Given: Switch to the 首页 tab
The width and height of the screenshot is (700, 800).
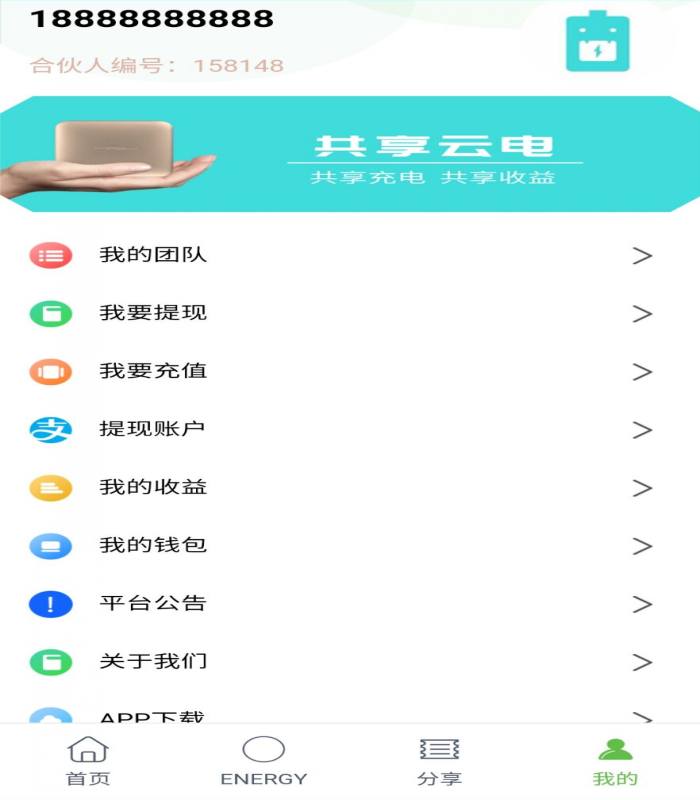Looking at the screenshot, I should (88, 762).
